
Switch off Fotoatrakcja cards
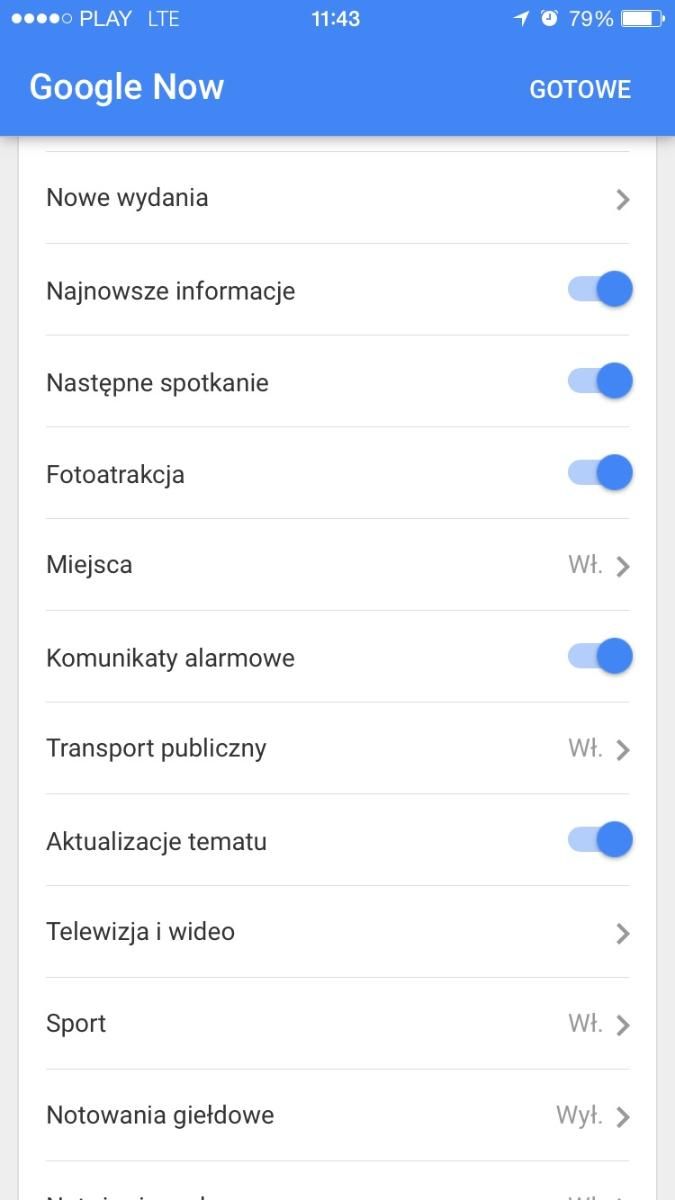(x=600, y=473)
